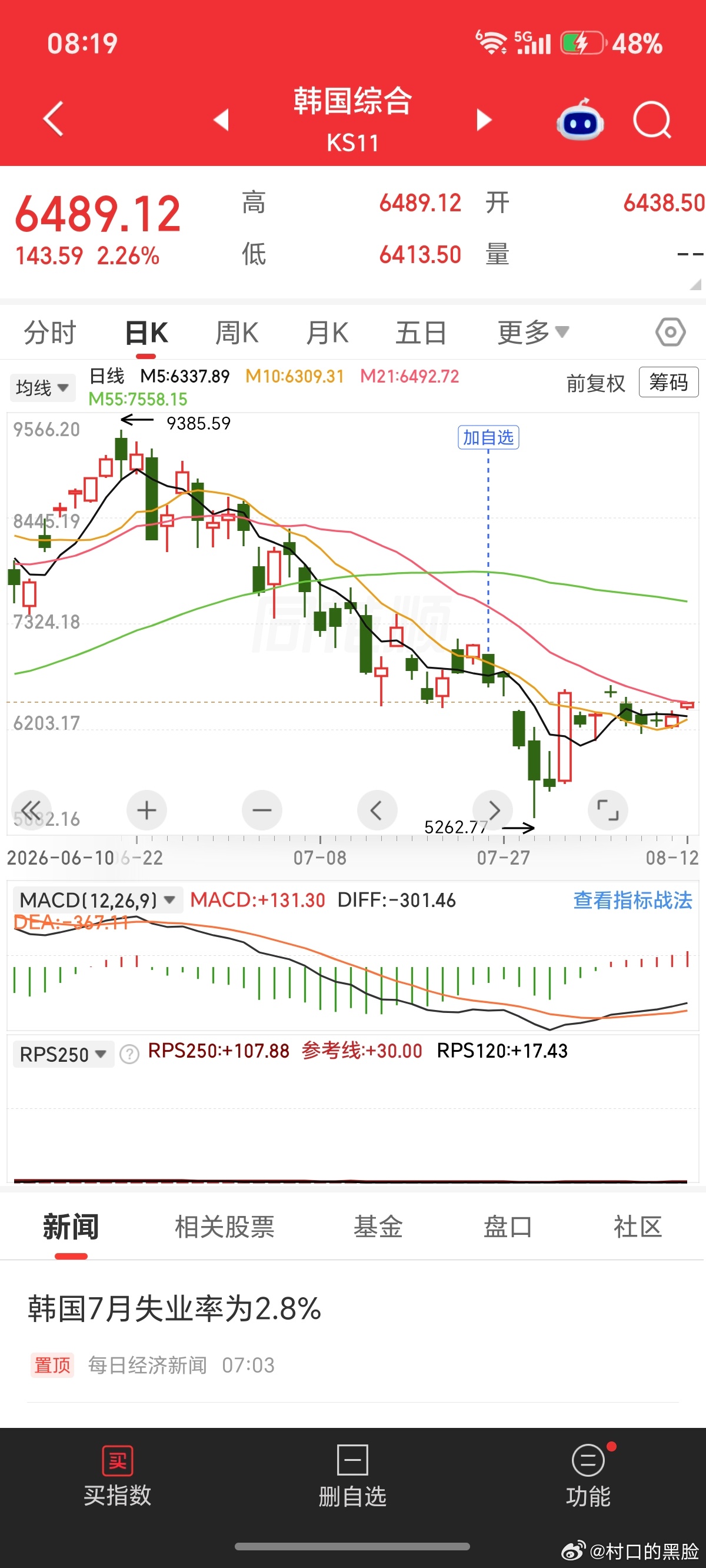The image size is (706, 1568).
Task: Open chart settings hexagon icon
Action: [x=671, y=333]
